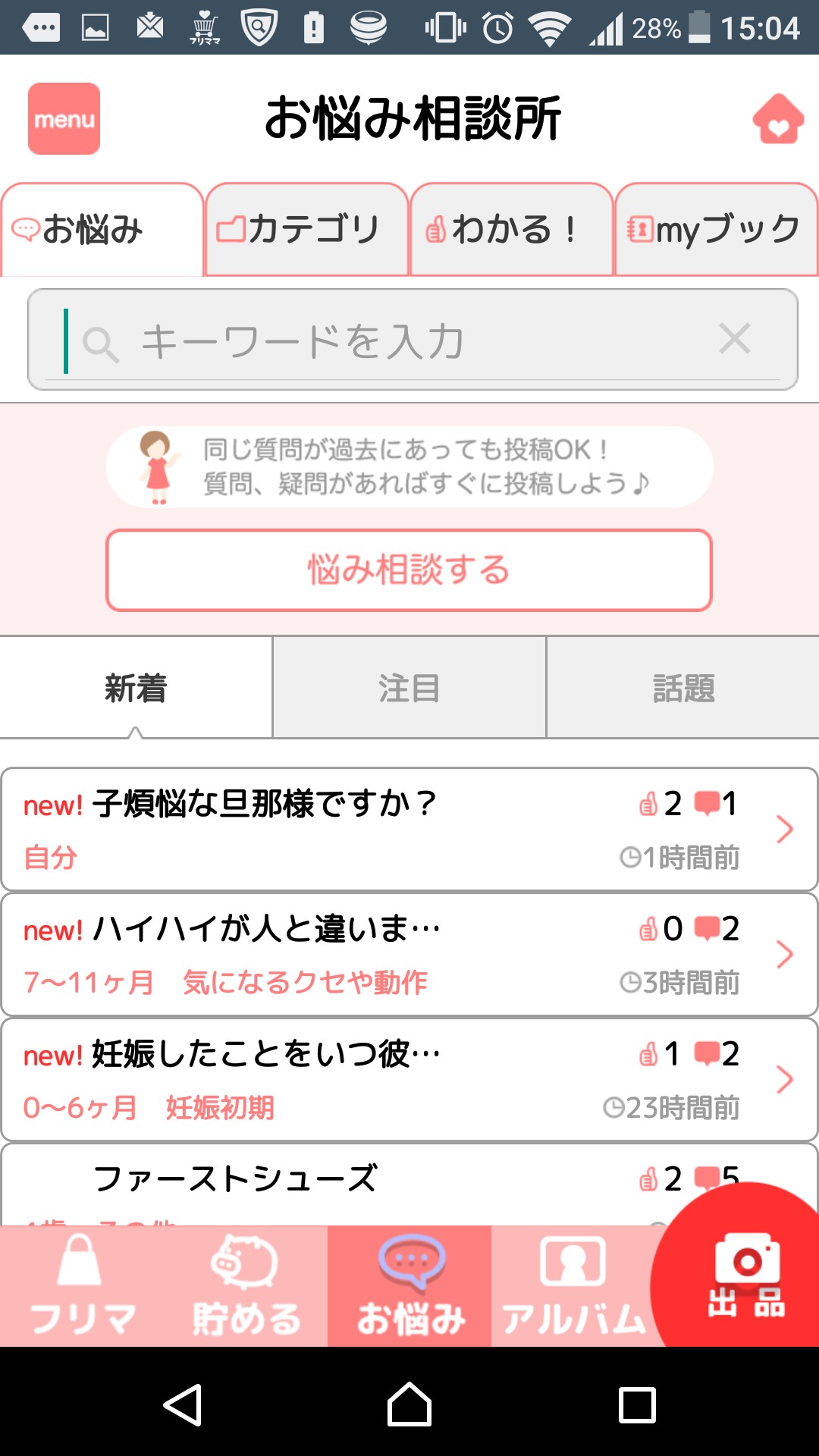Open the pink menu button
Viewport: 819px width, 1456px height.
(x=64, y=119)
